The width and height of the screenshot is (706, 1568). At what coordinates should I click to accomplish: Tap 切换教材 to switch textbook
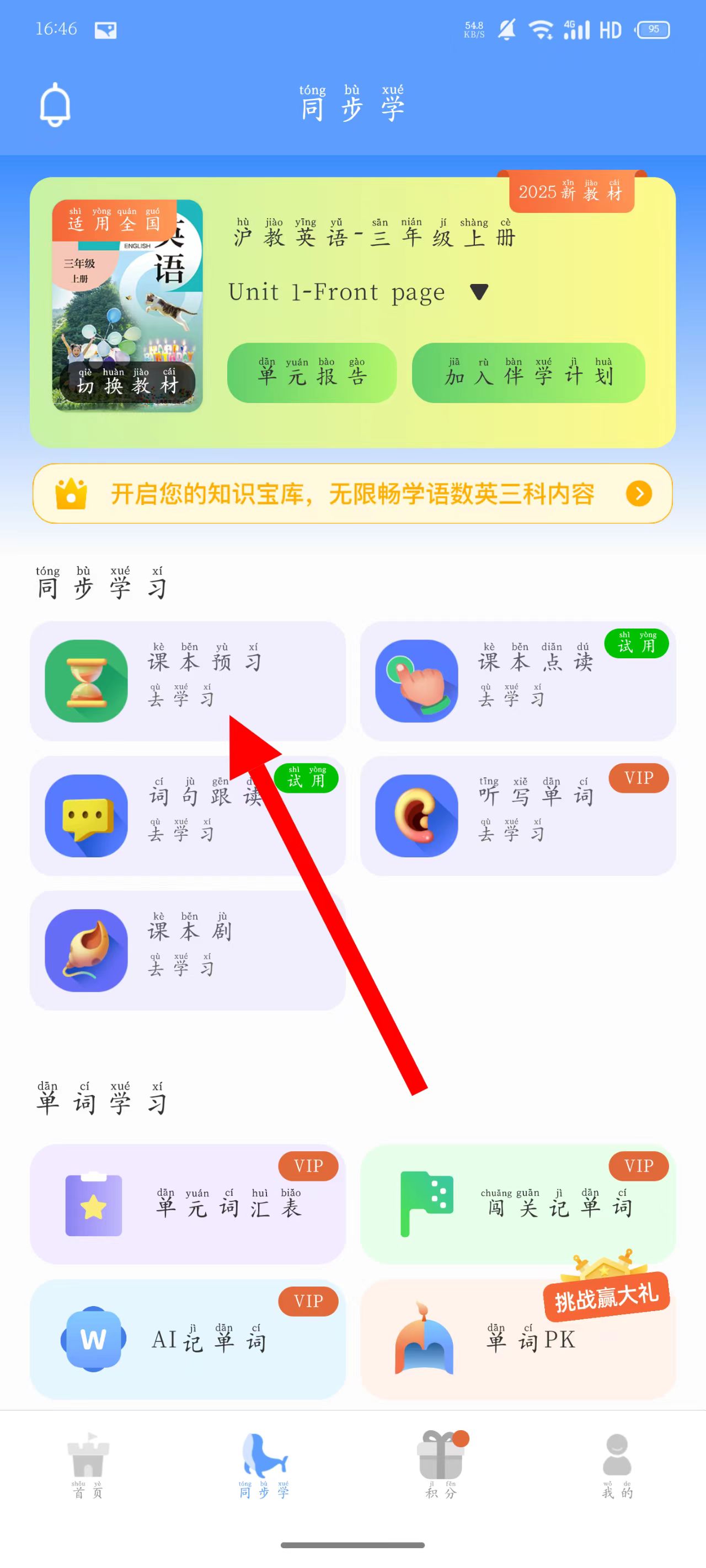pyautogui.click(x=127, y=382)
